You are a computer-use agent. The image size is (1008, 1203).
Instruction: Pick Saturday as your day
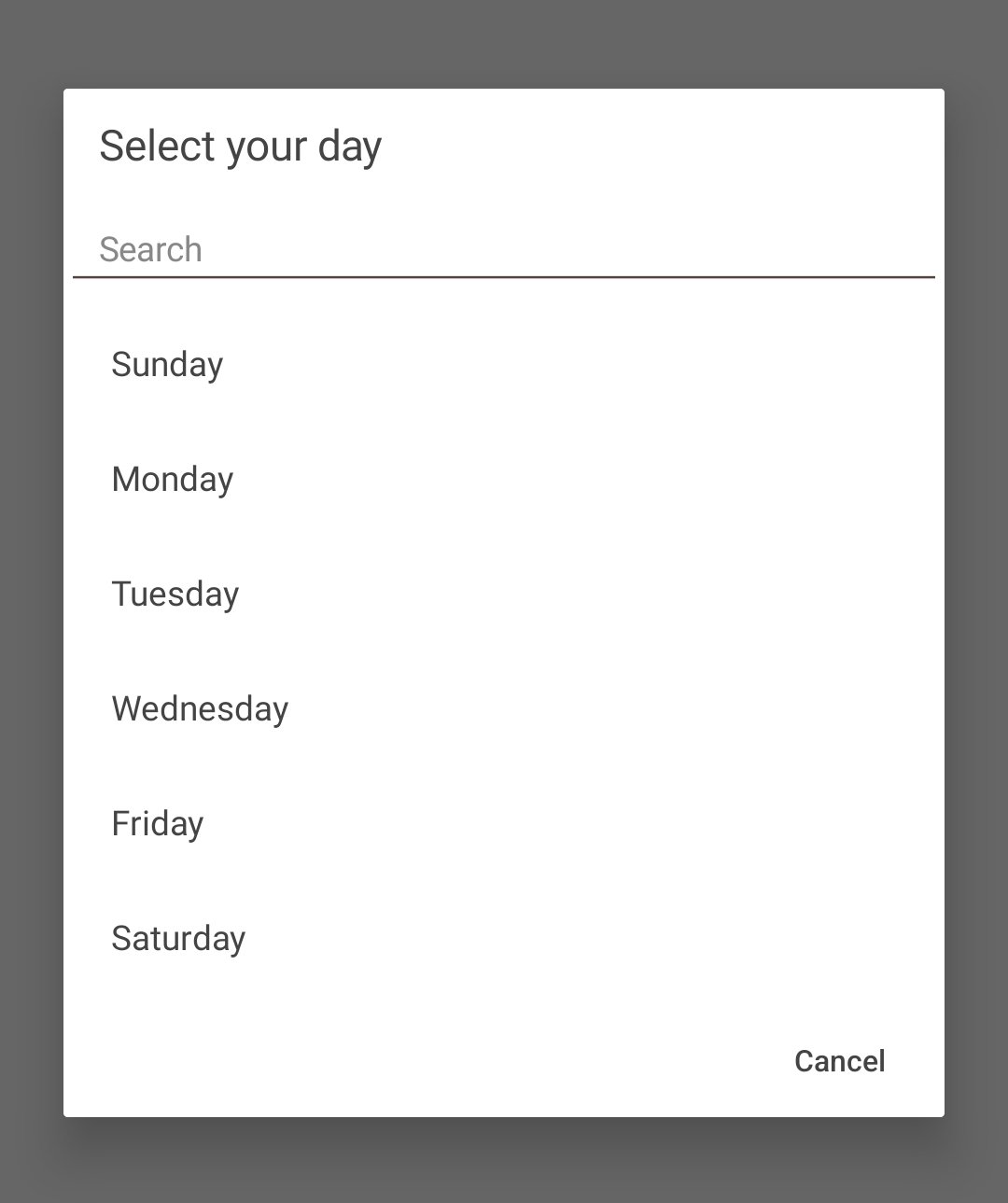pyautogui.click(x=178, y=938)
